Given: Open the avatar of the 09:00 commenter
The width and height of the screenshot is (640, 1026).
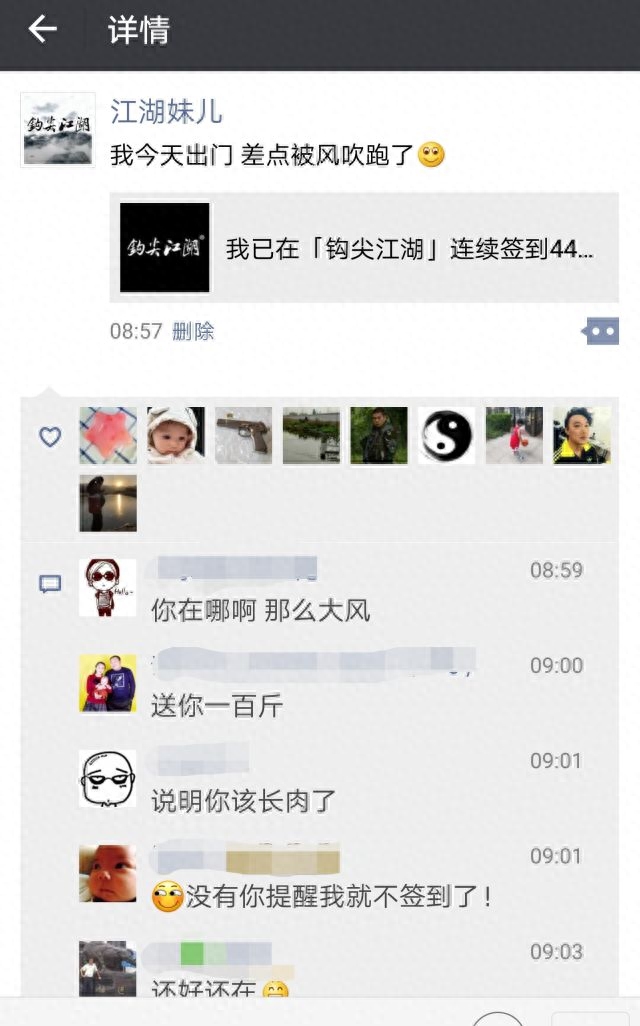Looking at the screenshot, I should click(x=108, y=684).
